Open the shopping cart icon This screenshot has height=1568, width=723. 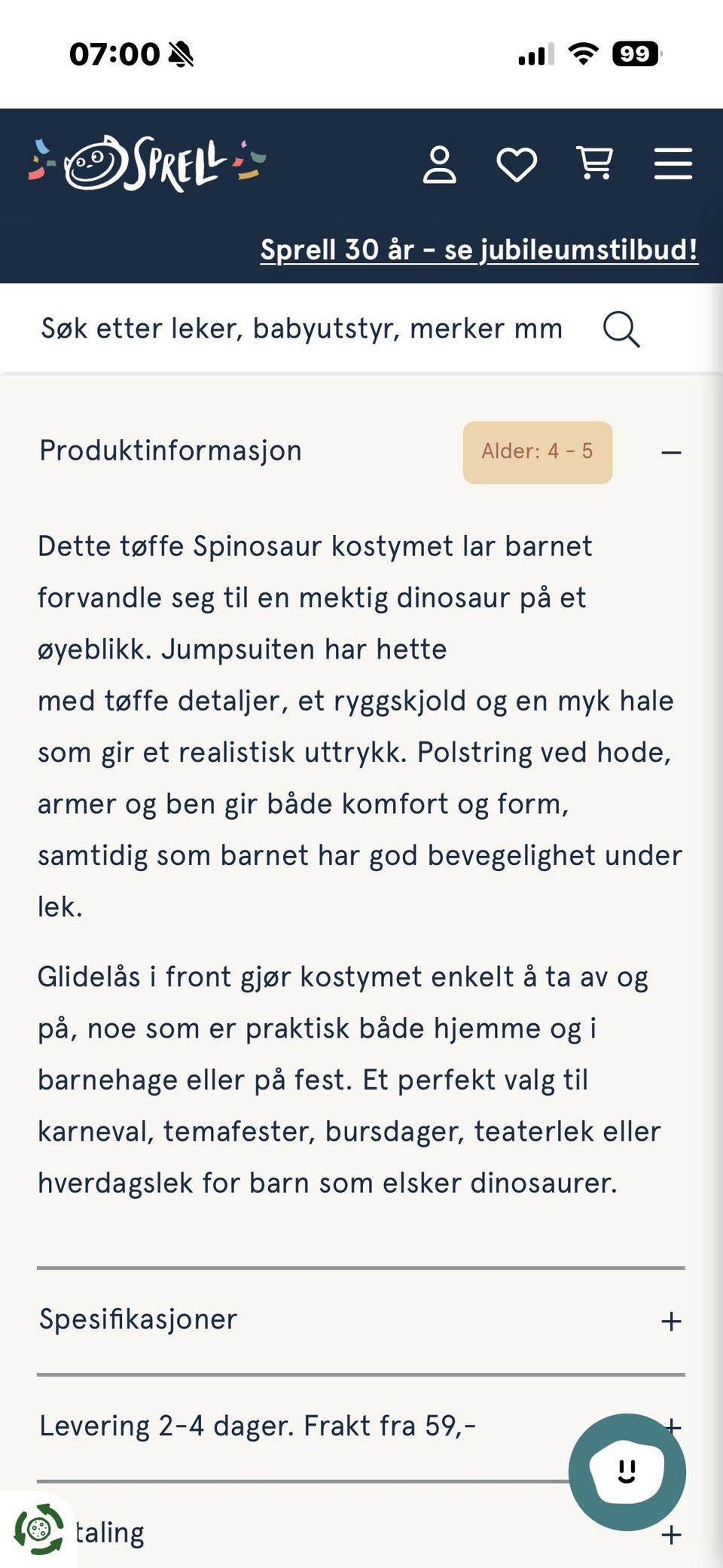tap(595, 163)
